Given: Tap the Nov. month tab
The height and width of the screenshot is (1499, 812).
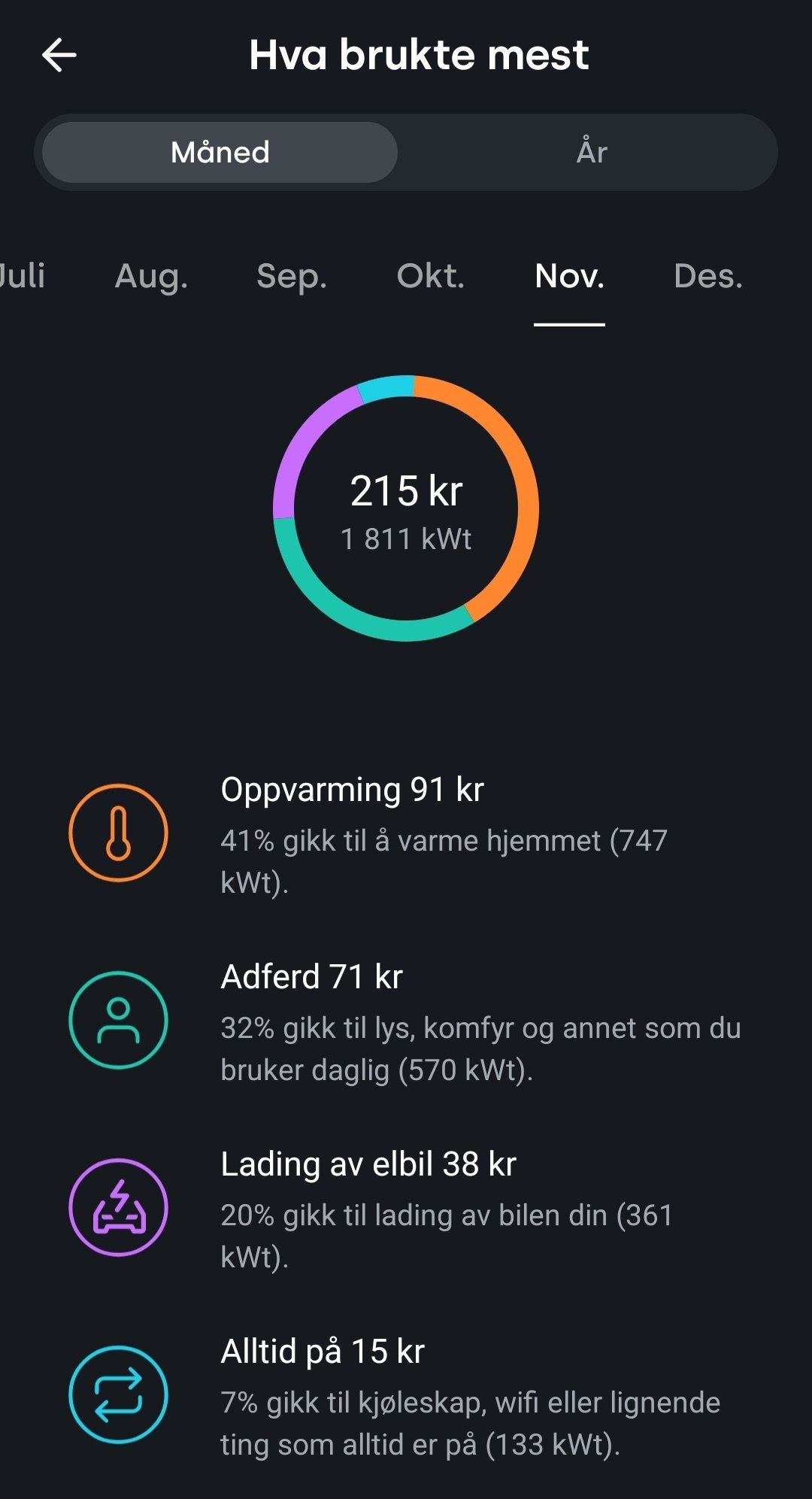Looking at the screenshot, I should 569,276.
